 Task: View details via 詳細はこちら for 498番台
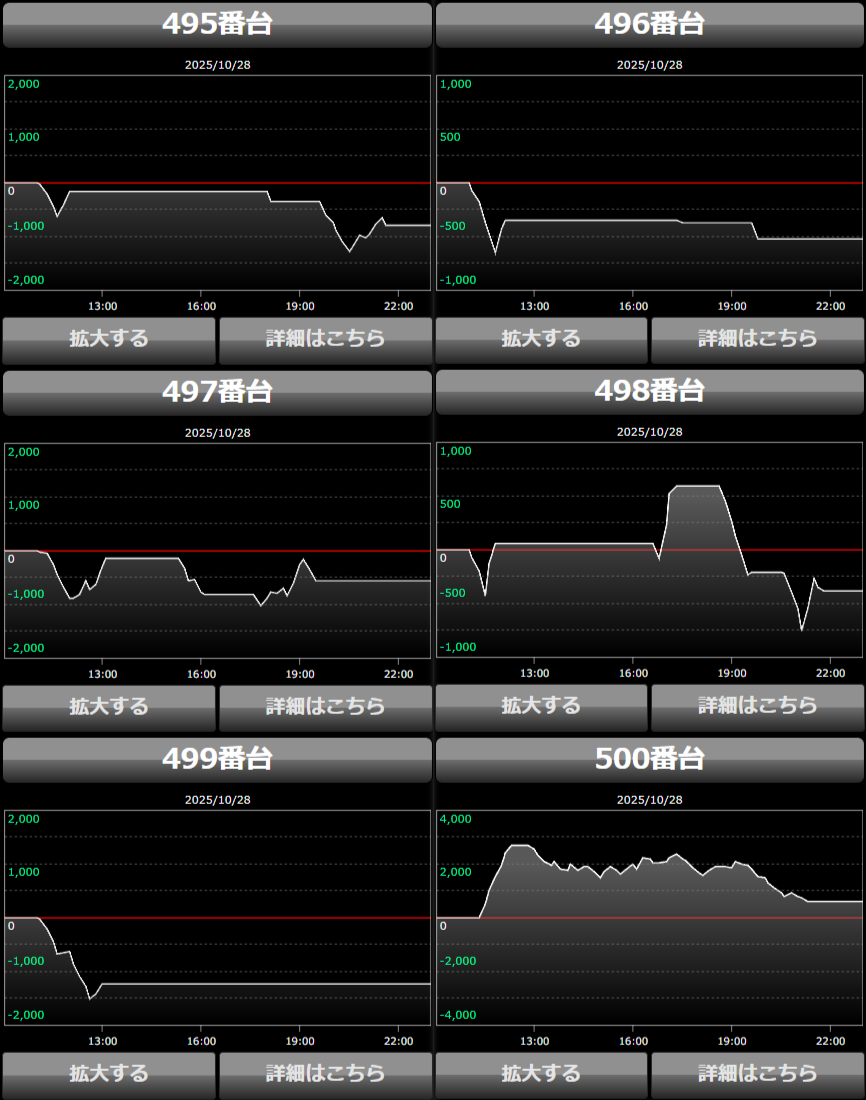[x=757, y=707]
